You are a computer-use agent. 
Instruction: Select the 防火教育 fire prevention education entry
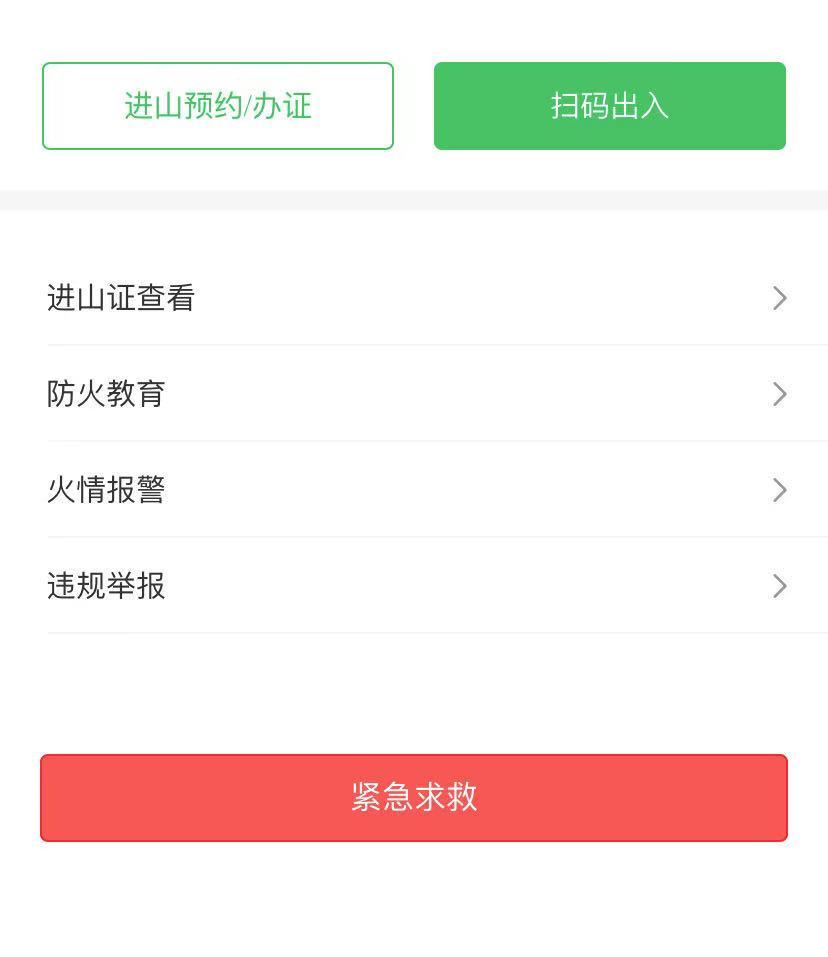coord(106,394)
